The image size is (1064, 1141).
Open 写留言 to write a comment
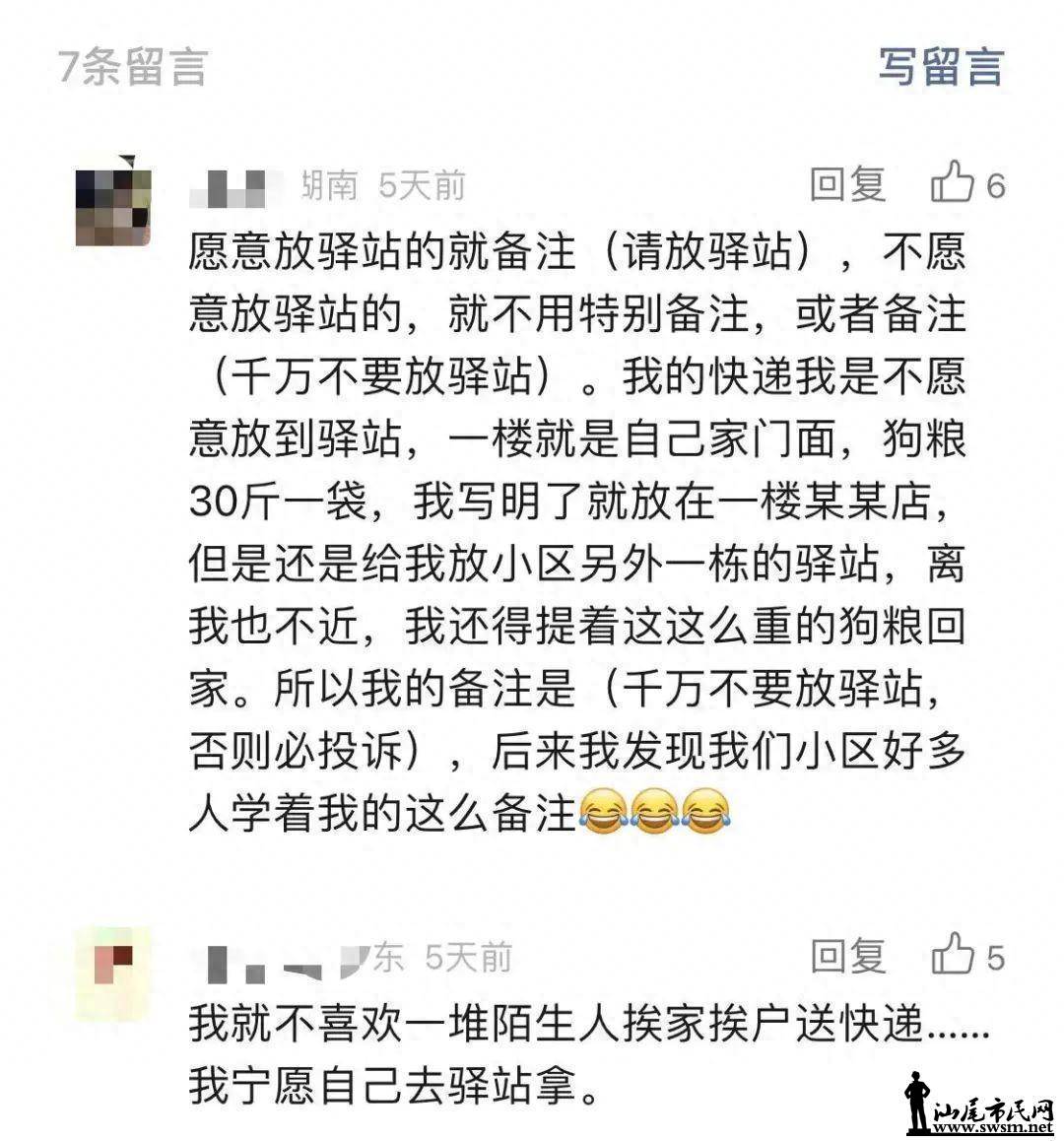(941, 67)
